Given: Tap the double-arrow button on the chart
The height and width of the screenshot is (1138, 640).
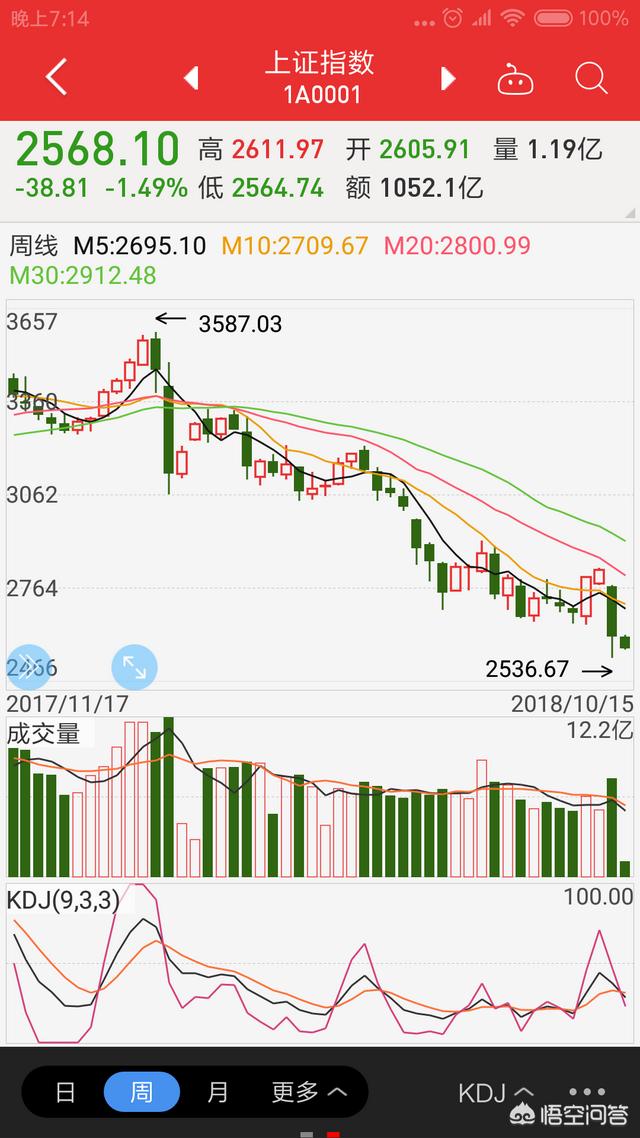Looking at the screenshot, I should (x=29, y=666).
